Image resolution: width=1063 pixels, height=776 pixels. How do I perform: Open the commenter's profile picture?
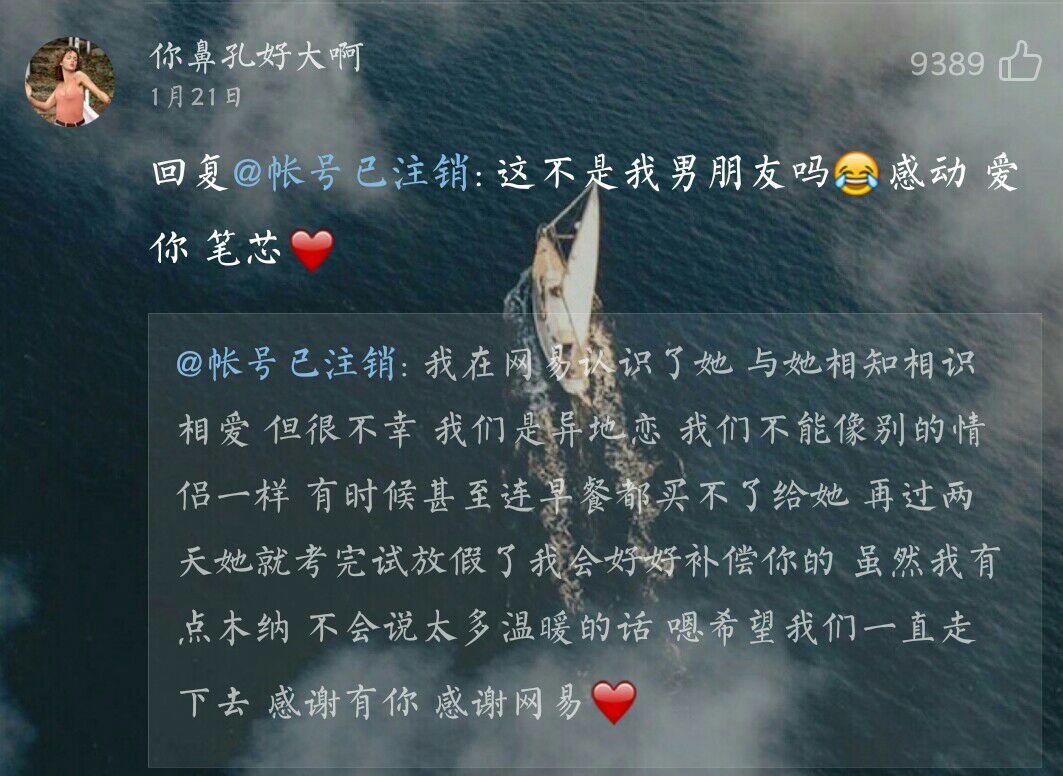click(x=69, y=82)
